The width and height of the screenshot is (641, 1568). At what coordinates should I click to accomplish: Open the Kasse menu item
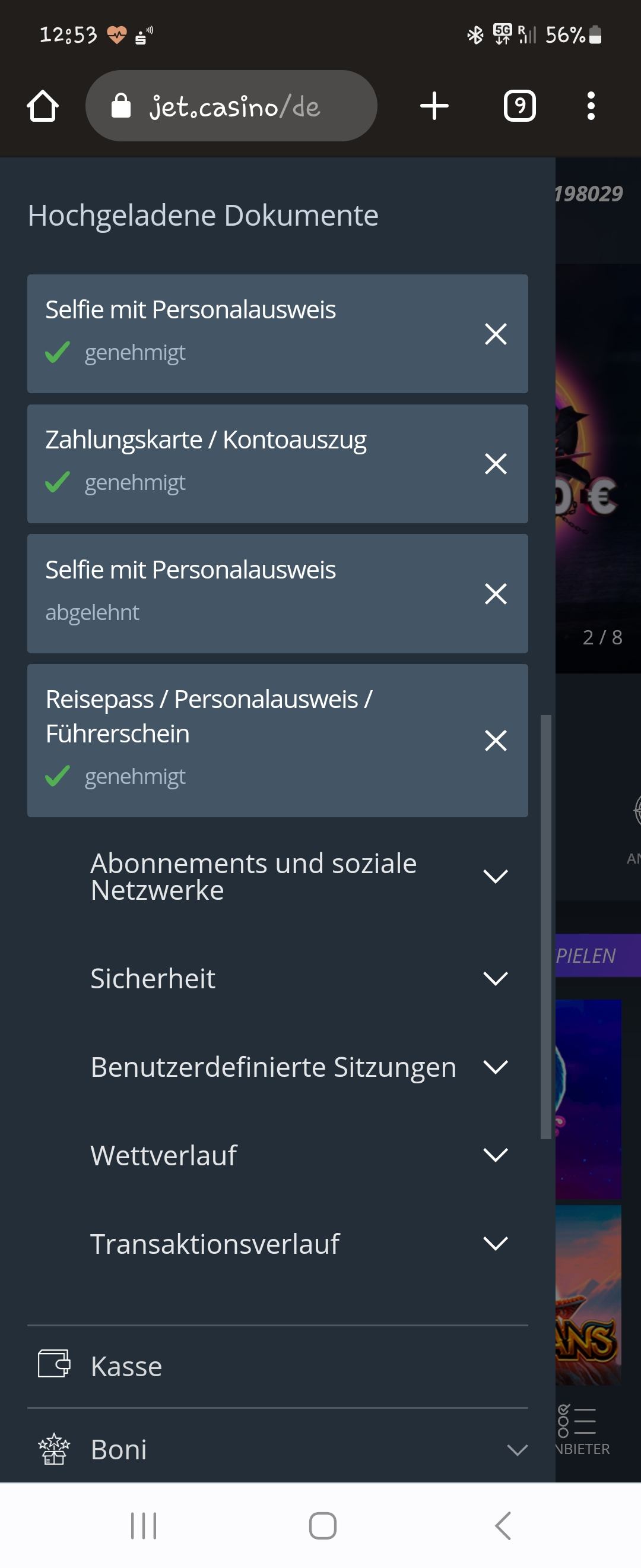point(126,1367)
